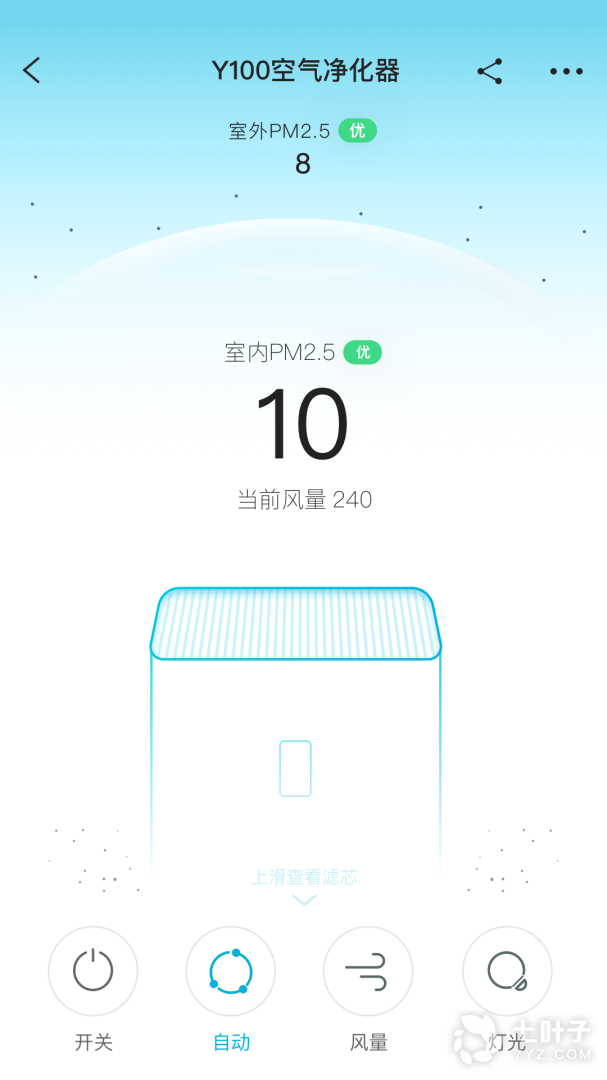Expand the filter view (上滑查看滤芯)
607x1080 pixels.
click(304, 886)
